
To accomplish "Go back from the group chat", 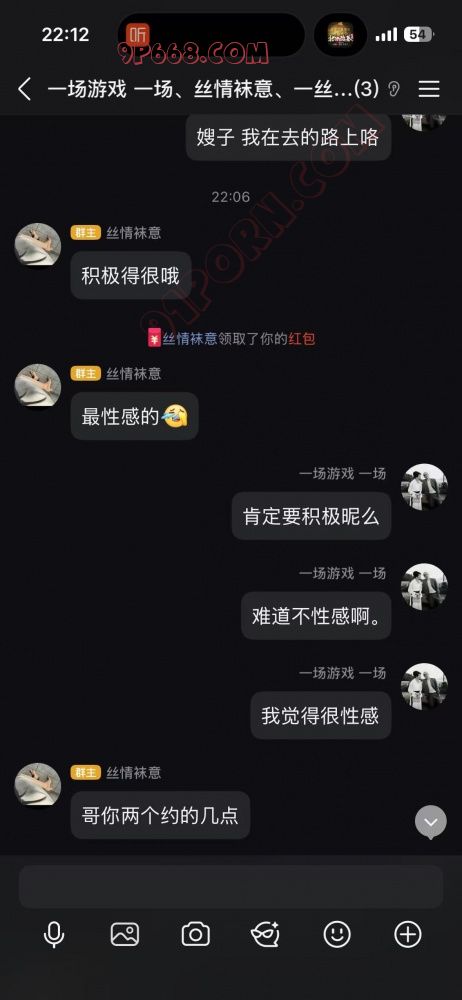I will (x=24, y=89).
